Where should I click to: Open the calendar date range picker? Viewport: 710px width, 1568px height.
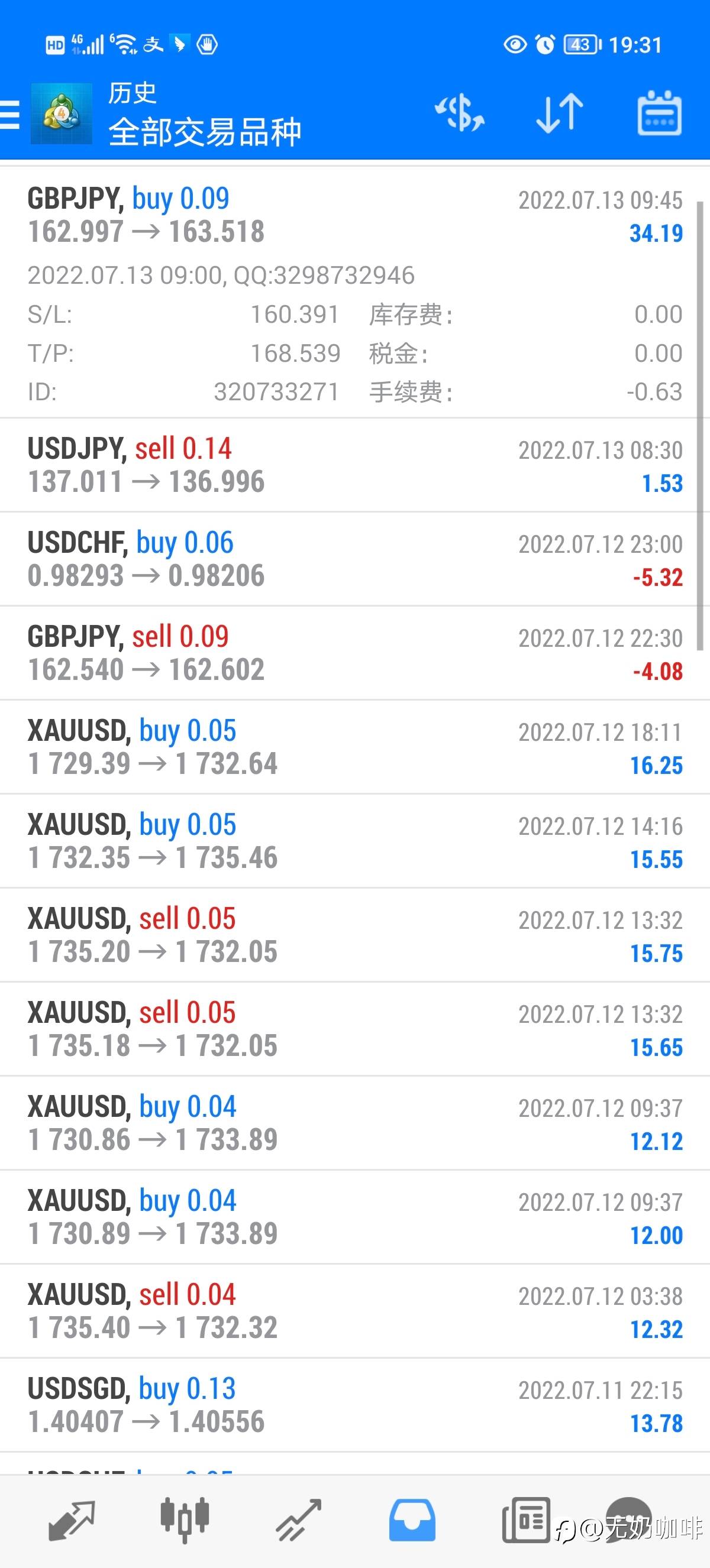coord(659,113)
